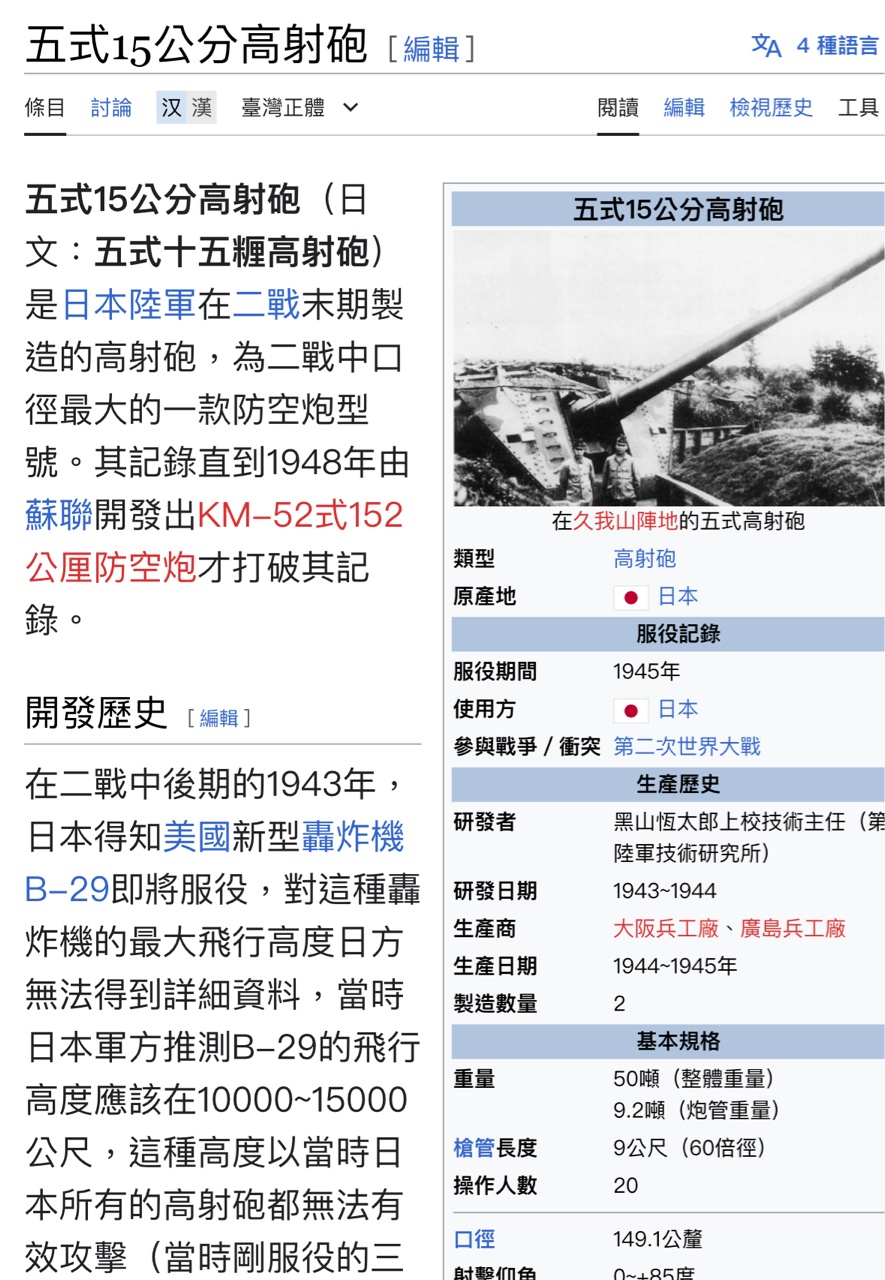Open the 美國 link
Screen dimensions: 885x1280
[x=196, y=836]
